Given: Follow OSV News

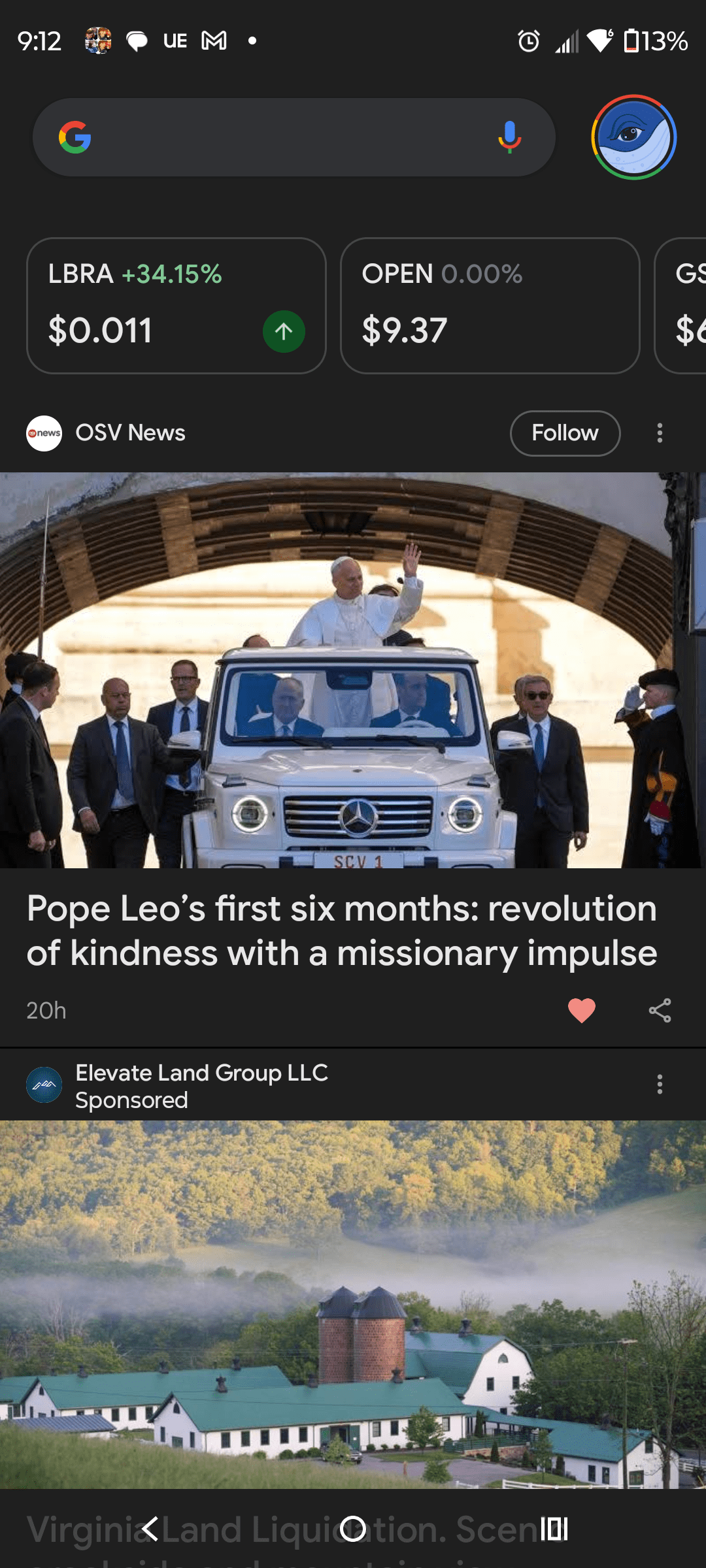Looking at the screenshot, I should (565, 433).
